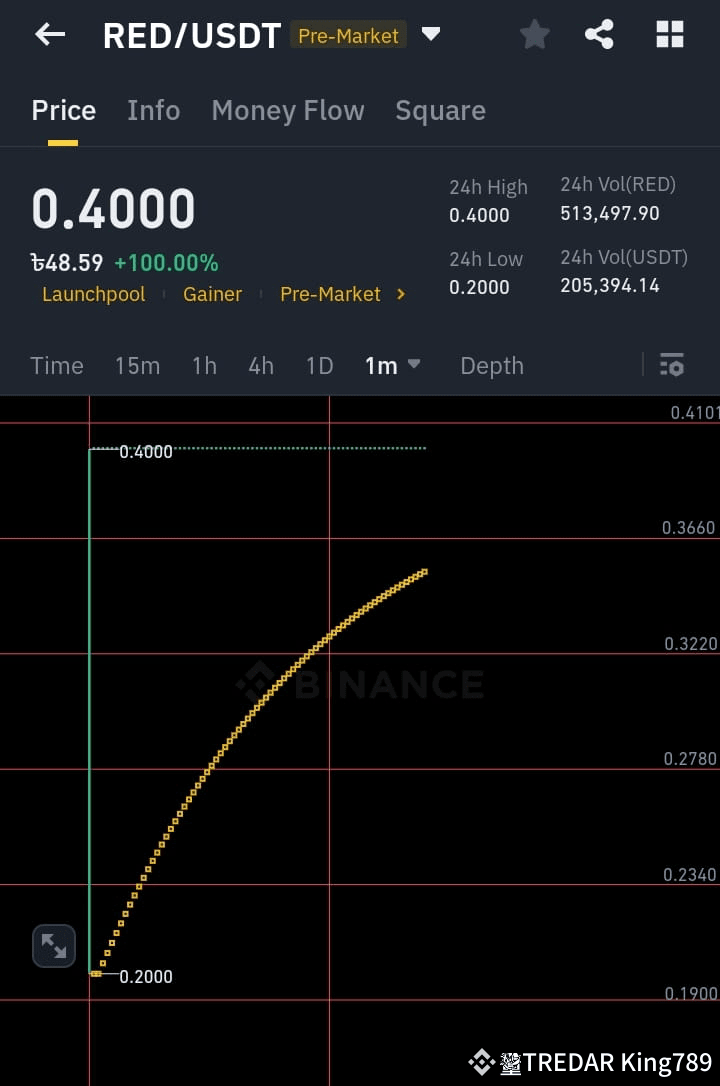Share the RED/USDT chart
The width and height of the screenshot is (720, 1086).
tap(600, 34)
